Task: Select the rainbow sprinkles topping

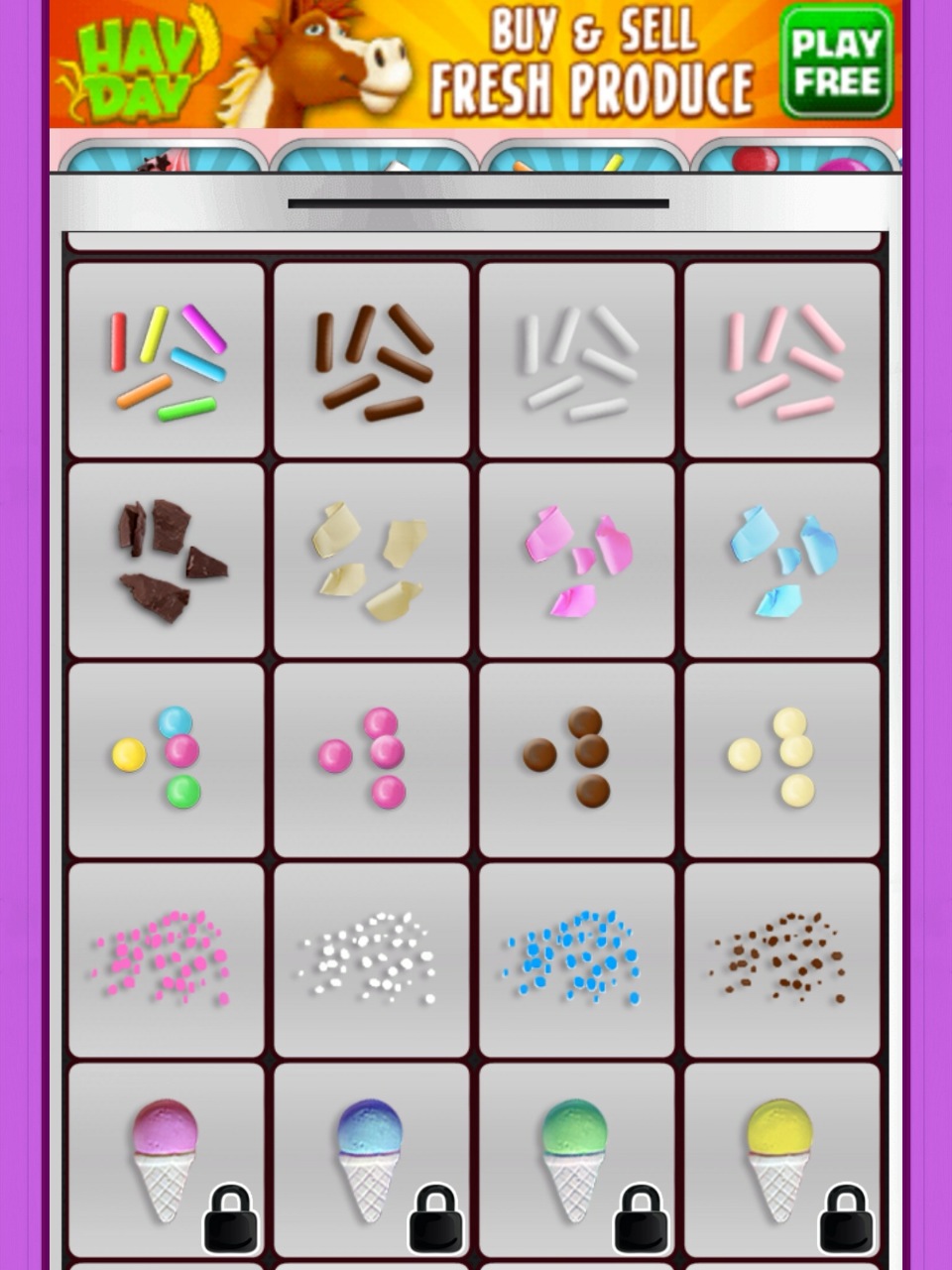Action: pyautogui.click(x=167, y=361)
